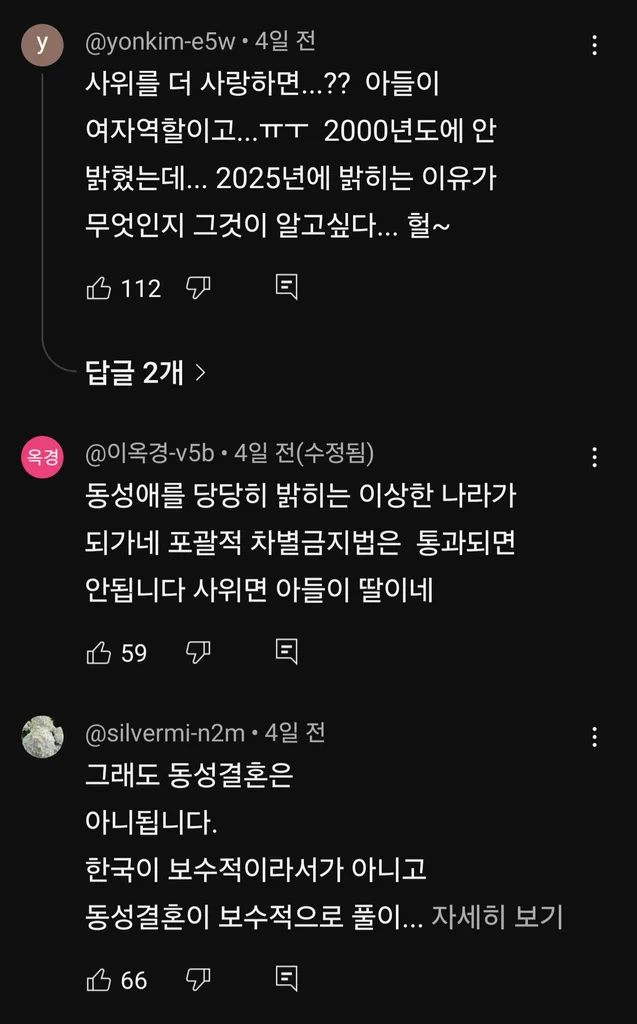
Task: Open @이옥경-v5b's profile avatar
Action: pos(42,457)
